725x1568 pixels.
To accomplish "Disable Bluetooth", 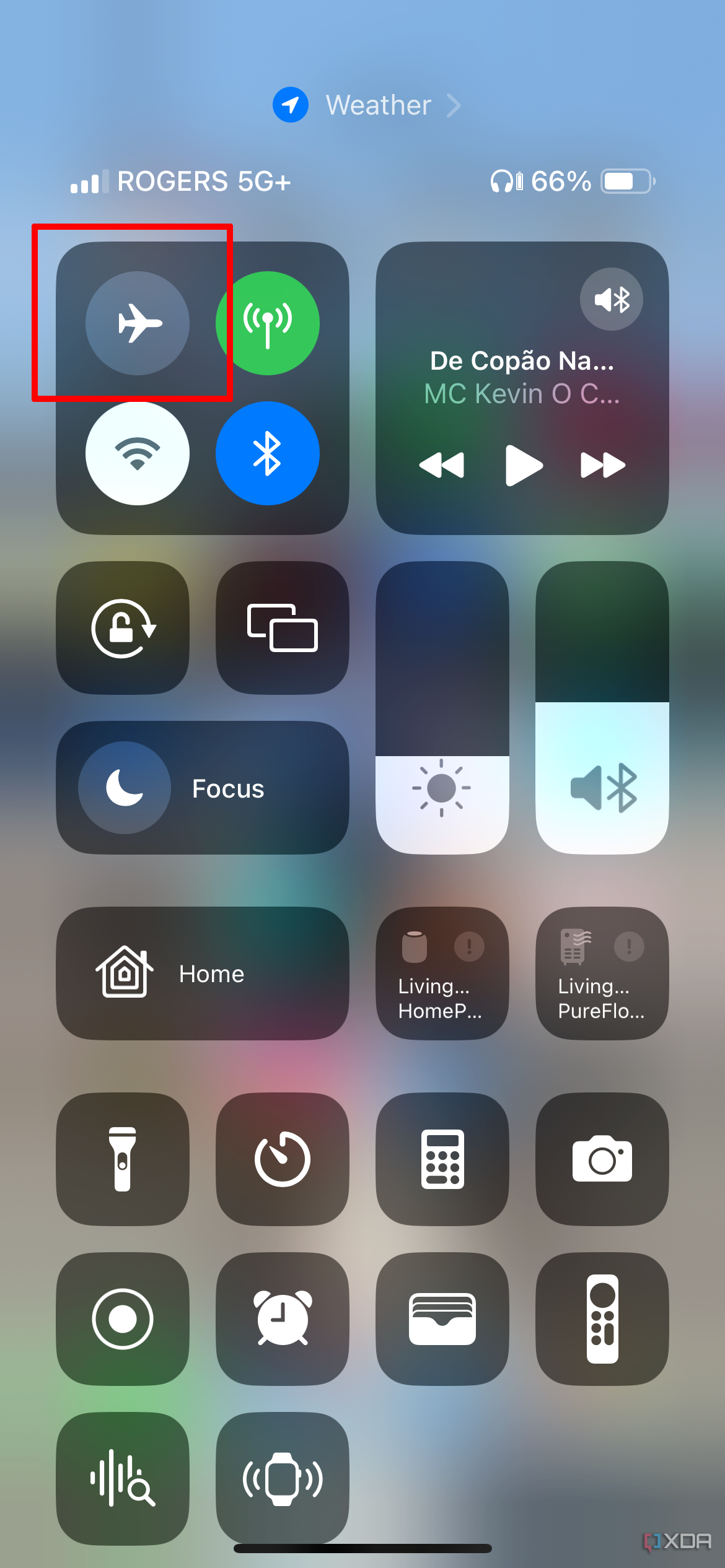I will click(268, 453).
